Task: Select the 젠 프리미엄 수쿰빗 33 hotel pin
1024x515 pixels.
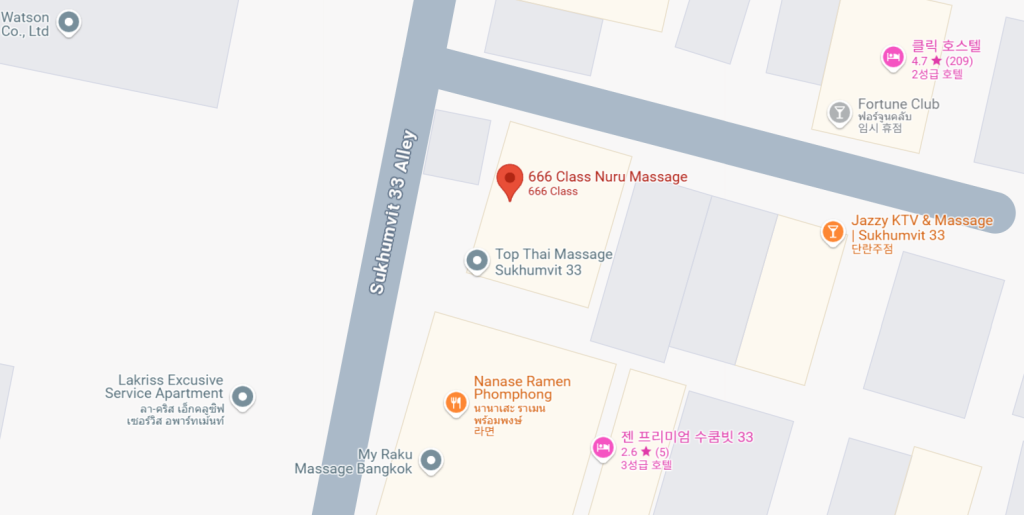Action: point(603,447)
